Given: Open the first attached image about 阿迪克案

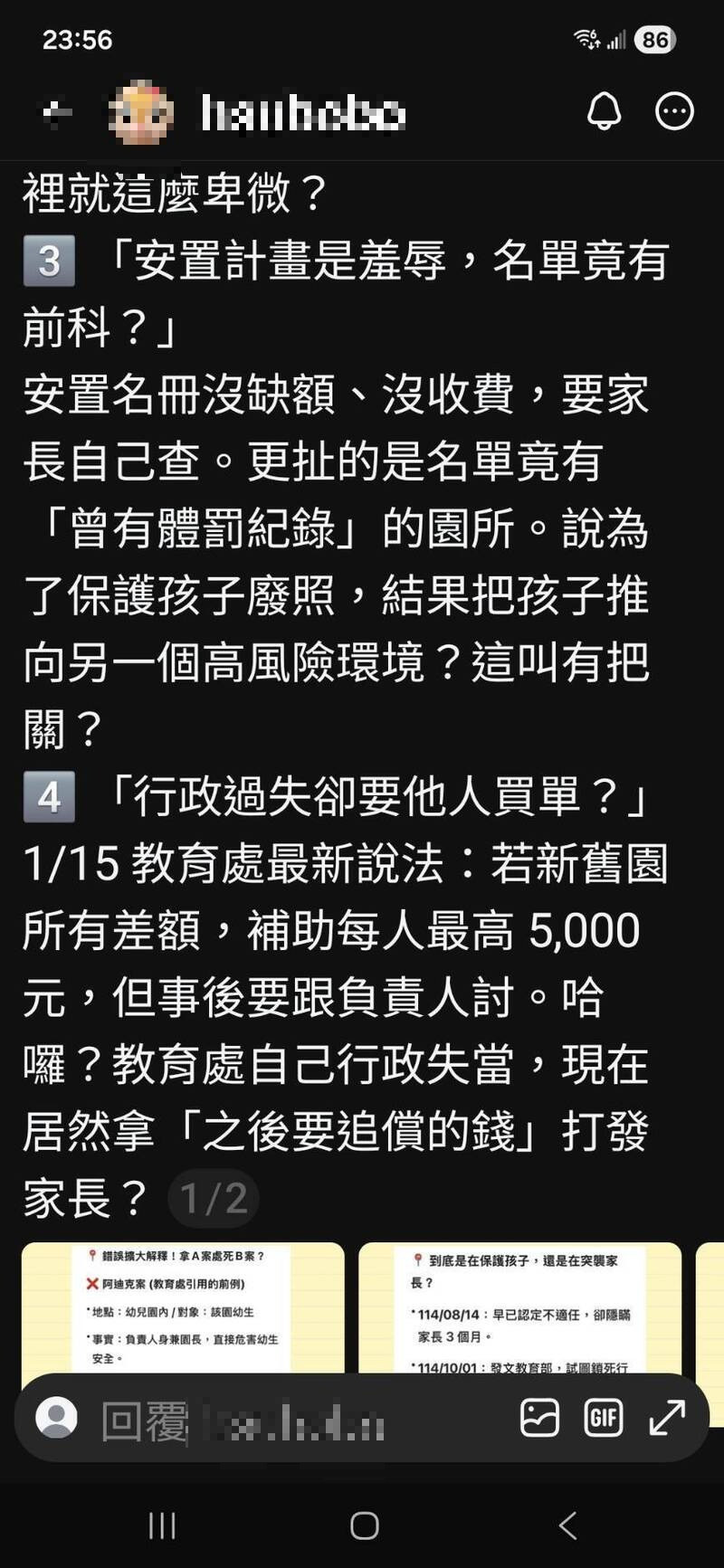Looking at the screenshot, I should tap(183, 1309).
